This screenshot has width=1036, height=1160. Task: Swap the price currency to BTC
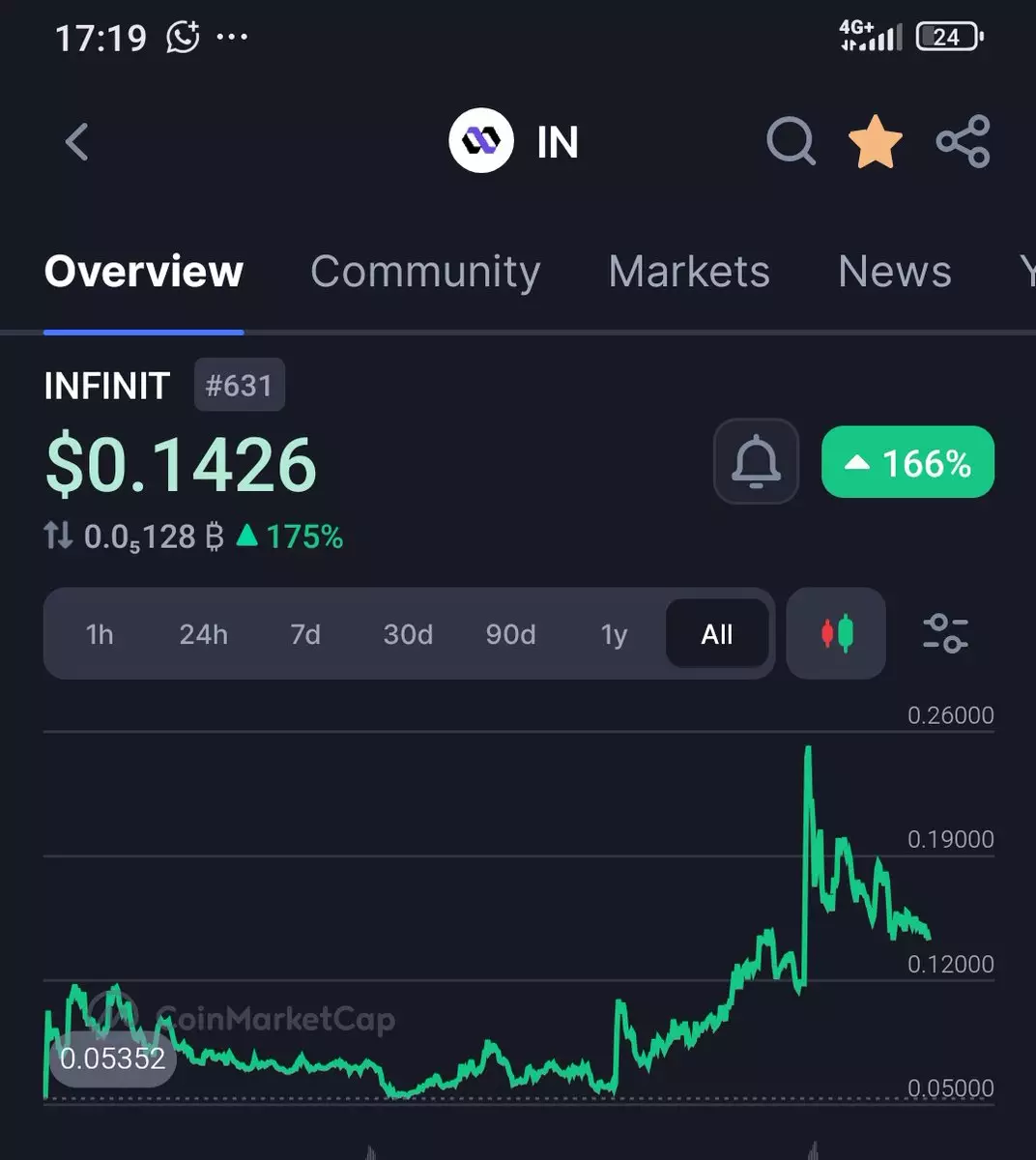tap(58, 536)
